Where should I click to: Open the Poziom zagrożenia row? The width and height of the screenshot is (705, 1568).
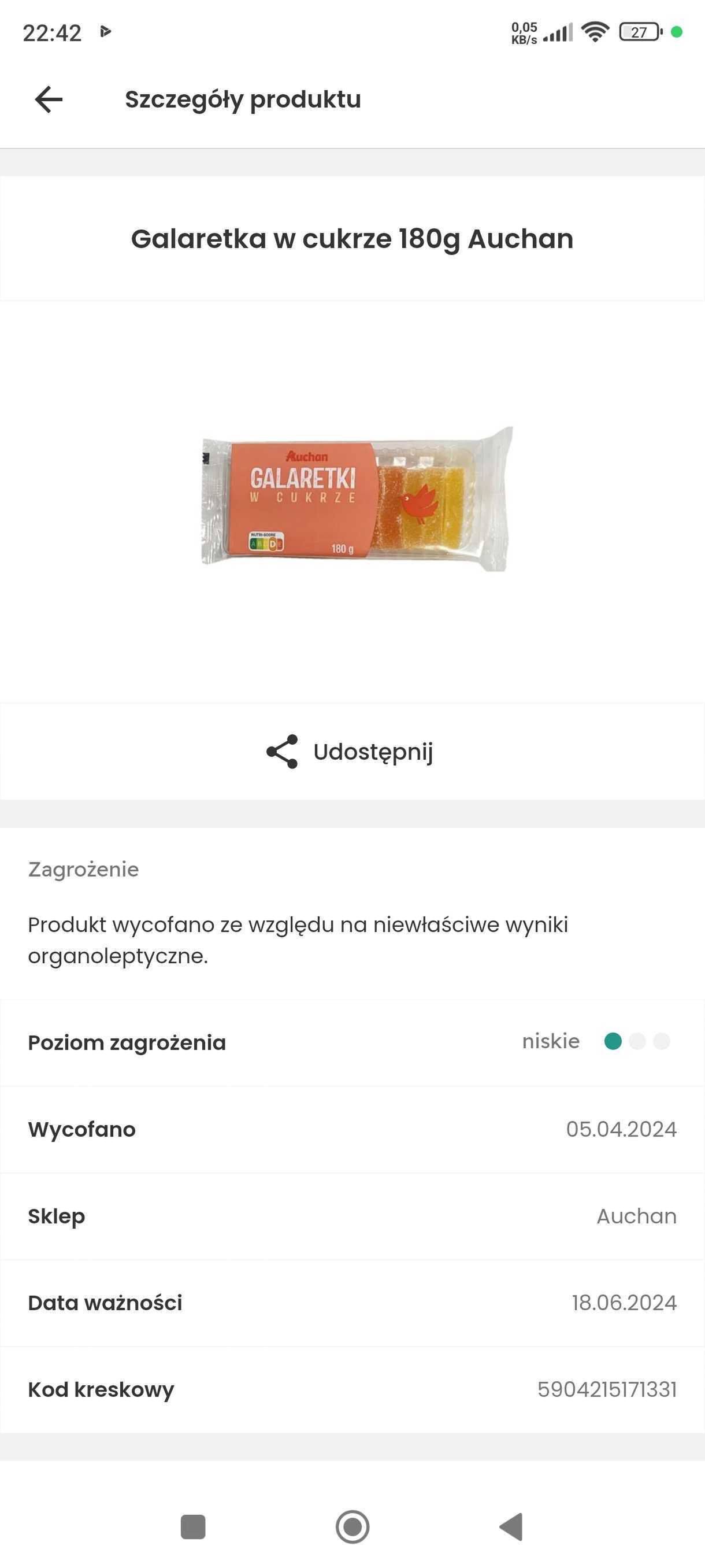point(127,1041)
